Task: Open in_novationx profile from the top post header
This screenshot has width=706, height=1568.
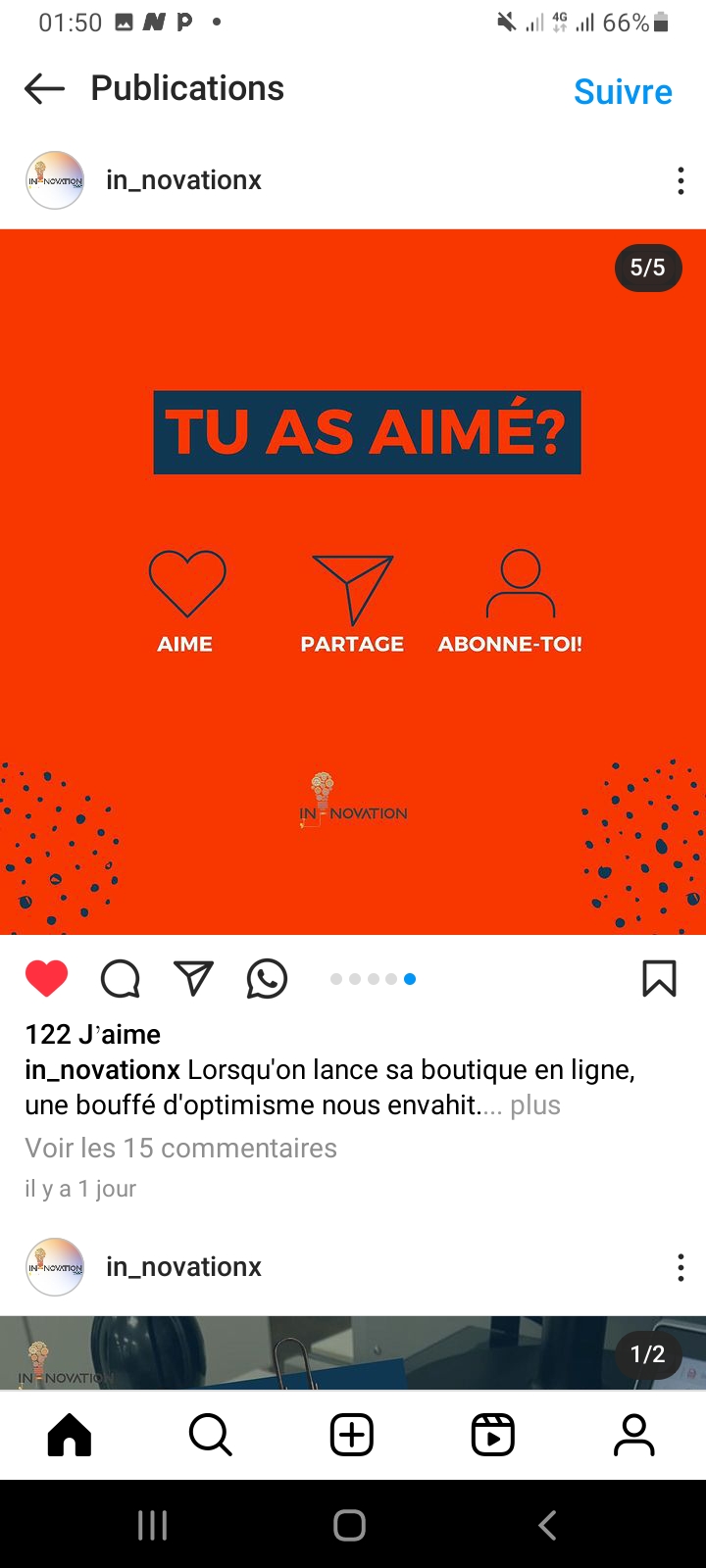Action: [x=183, y=180]
